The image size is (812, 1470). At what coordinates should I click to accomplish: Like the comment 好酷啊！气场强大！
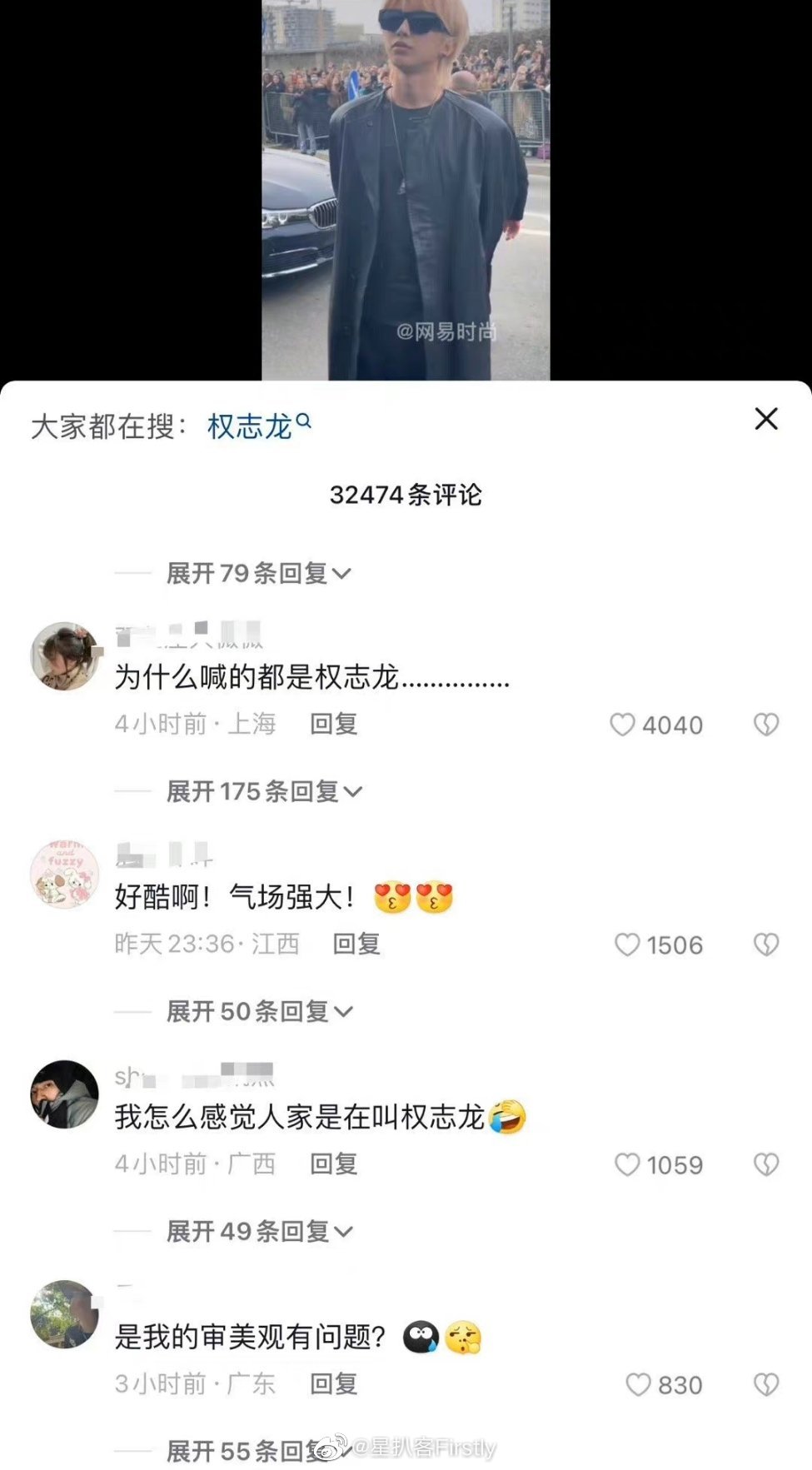click(x=627, y=944)
